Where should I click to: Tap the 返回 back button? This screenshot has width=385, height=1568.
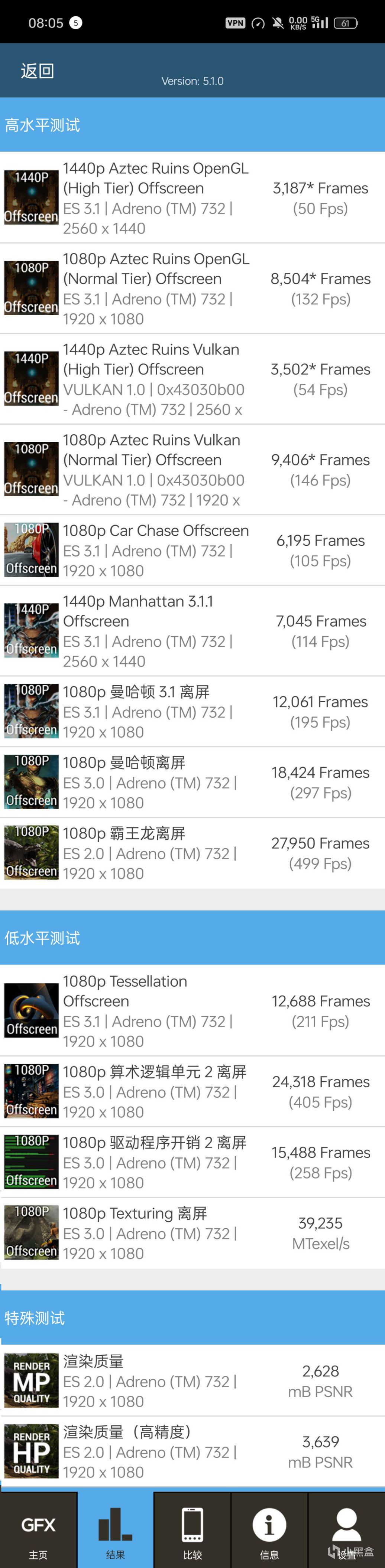coord(37,71)
